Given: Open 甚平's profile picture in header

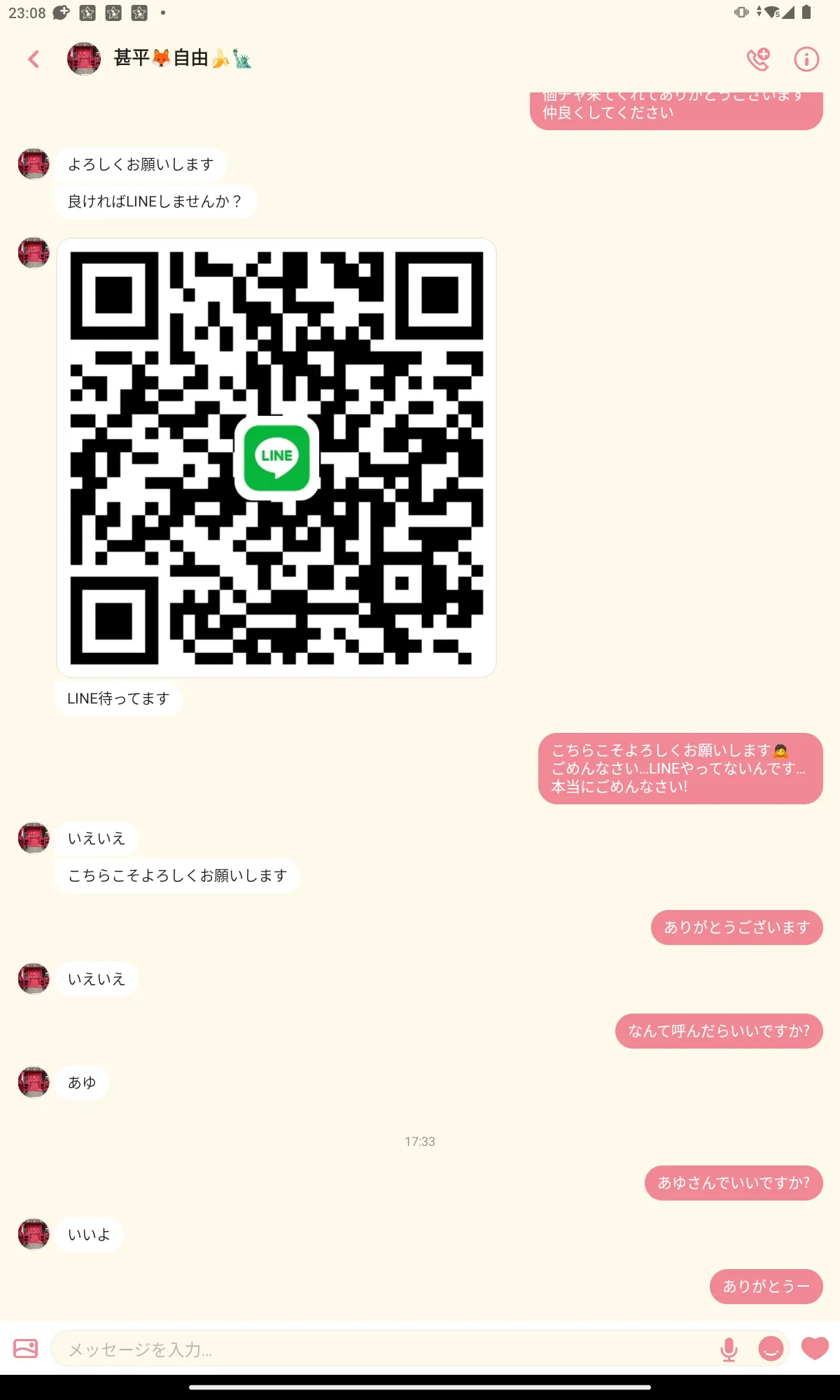Looking at the screenshot, I should coord(84,59).
